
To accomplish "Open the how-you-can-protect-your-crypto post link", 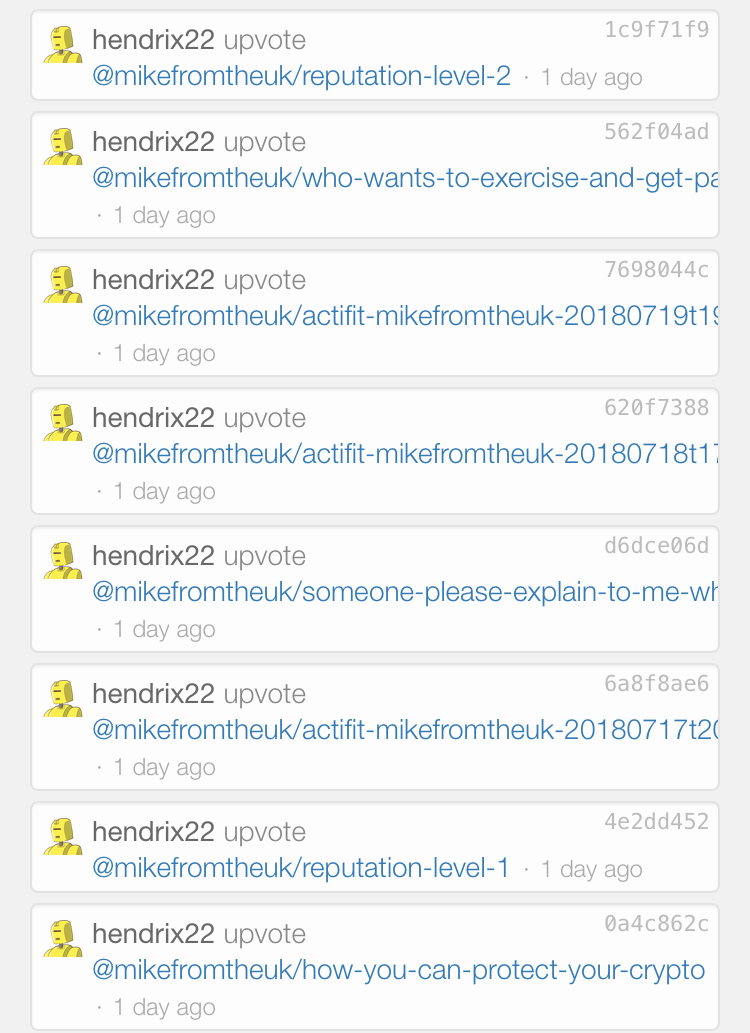I will coord(398,970).
